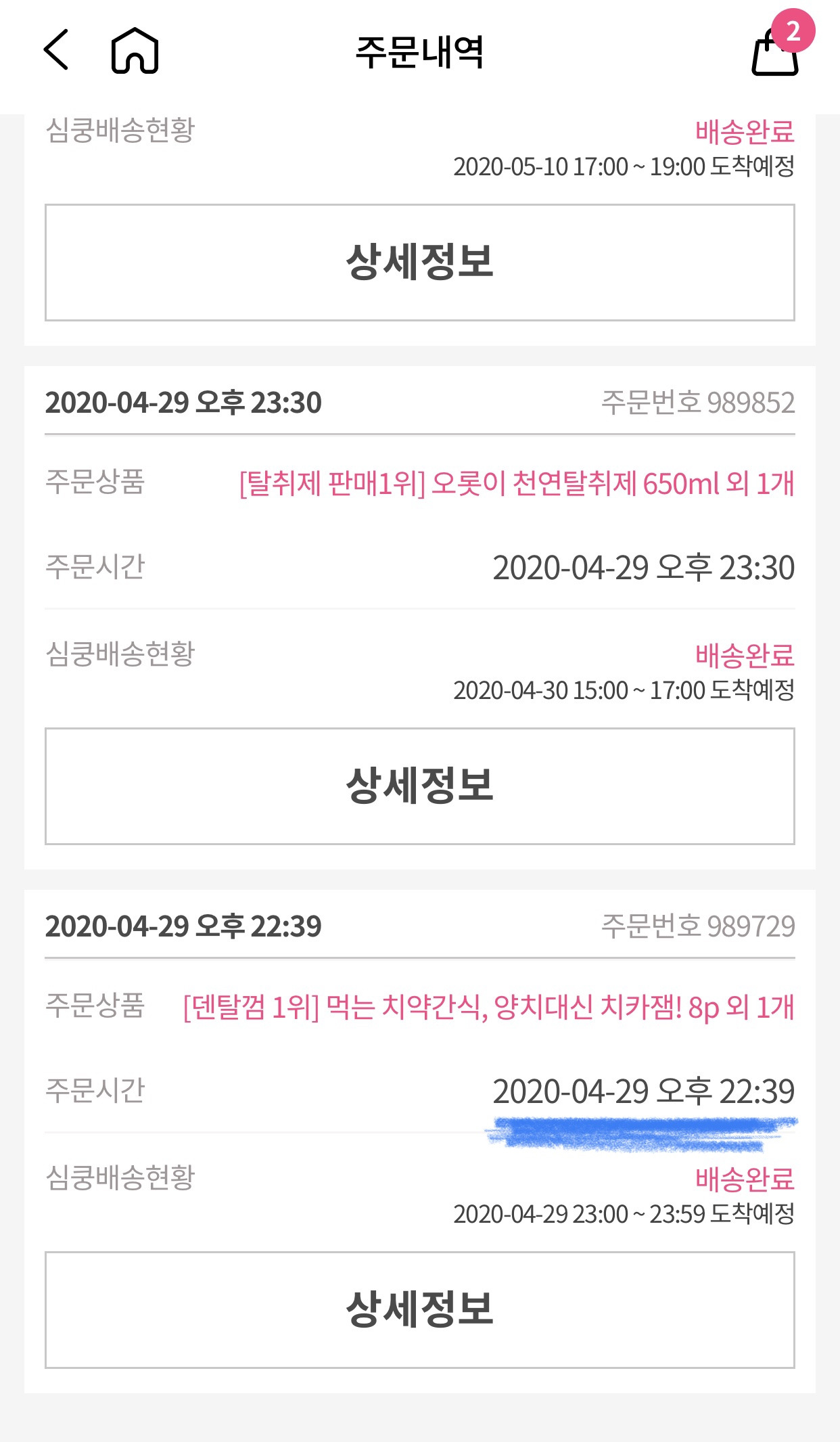Go back with the arrow icon
This screenshot has width=840, height=1442.
coord(57,50)
